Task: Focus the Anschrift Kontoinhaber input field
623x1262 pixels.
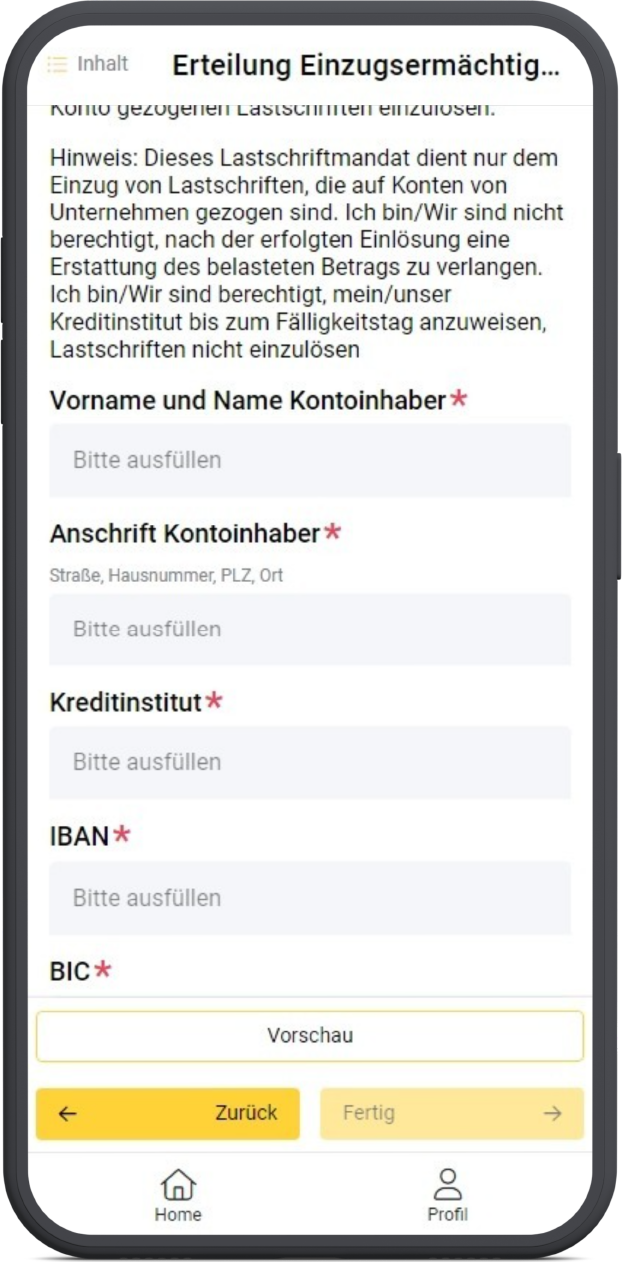Action: click(310, 629)
